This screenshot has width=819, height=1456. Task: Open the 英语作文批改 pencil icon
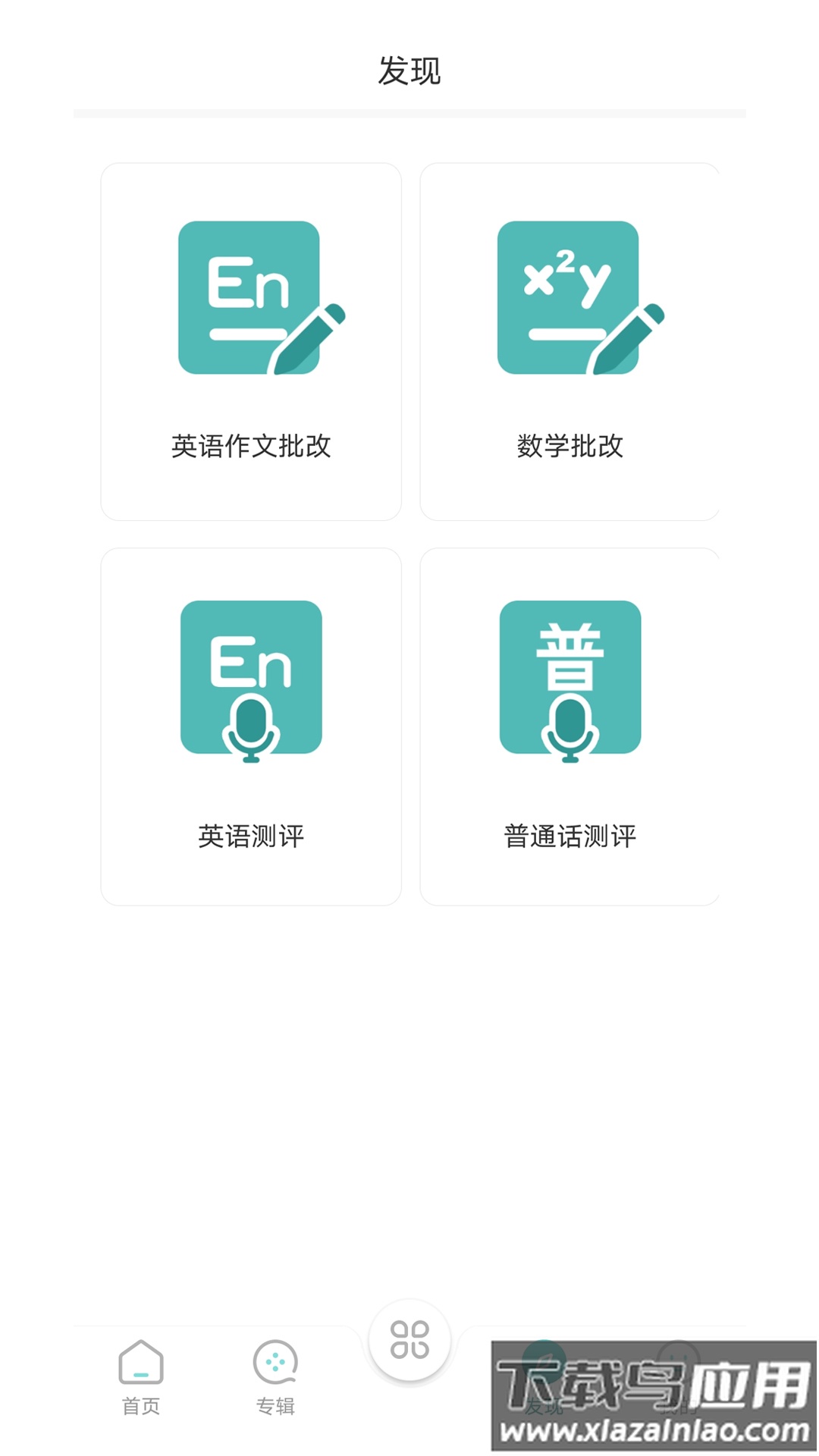pos(250,297)
